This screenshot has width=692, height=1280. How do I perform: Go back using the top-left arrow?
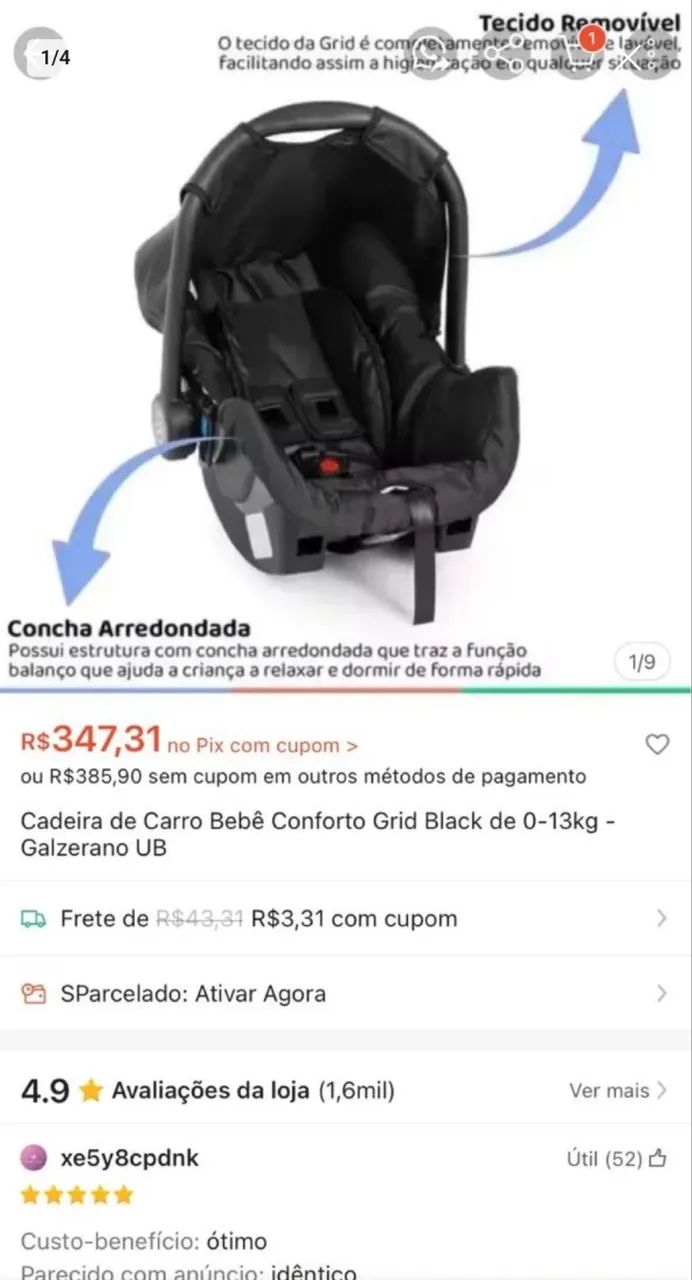[x=36, y=55]
